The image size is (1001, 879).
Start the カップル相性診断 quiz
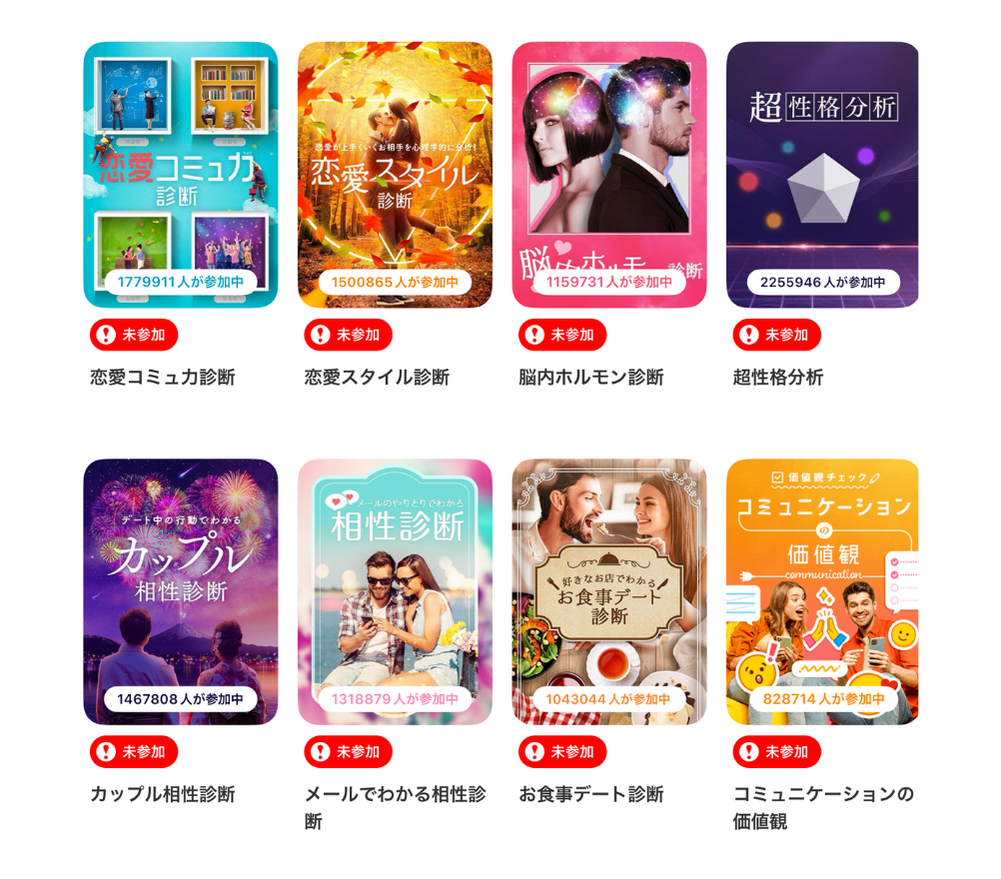(x=180, y=592)
